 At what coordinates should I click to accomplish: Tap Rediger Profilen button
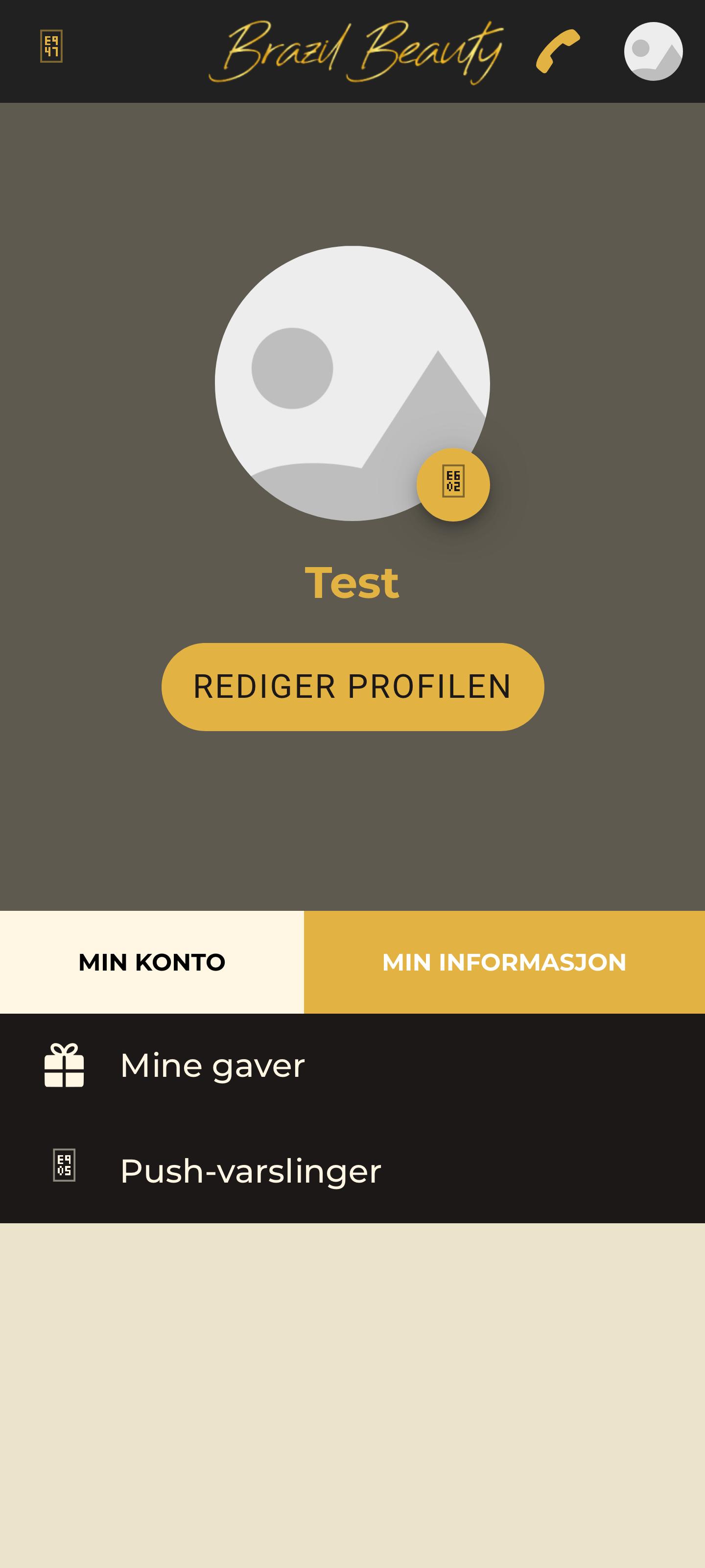[352, 687]
